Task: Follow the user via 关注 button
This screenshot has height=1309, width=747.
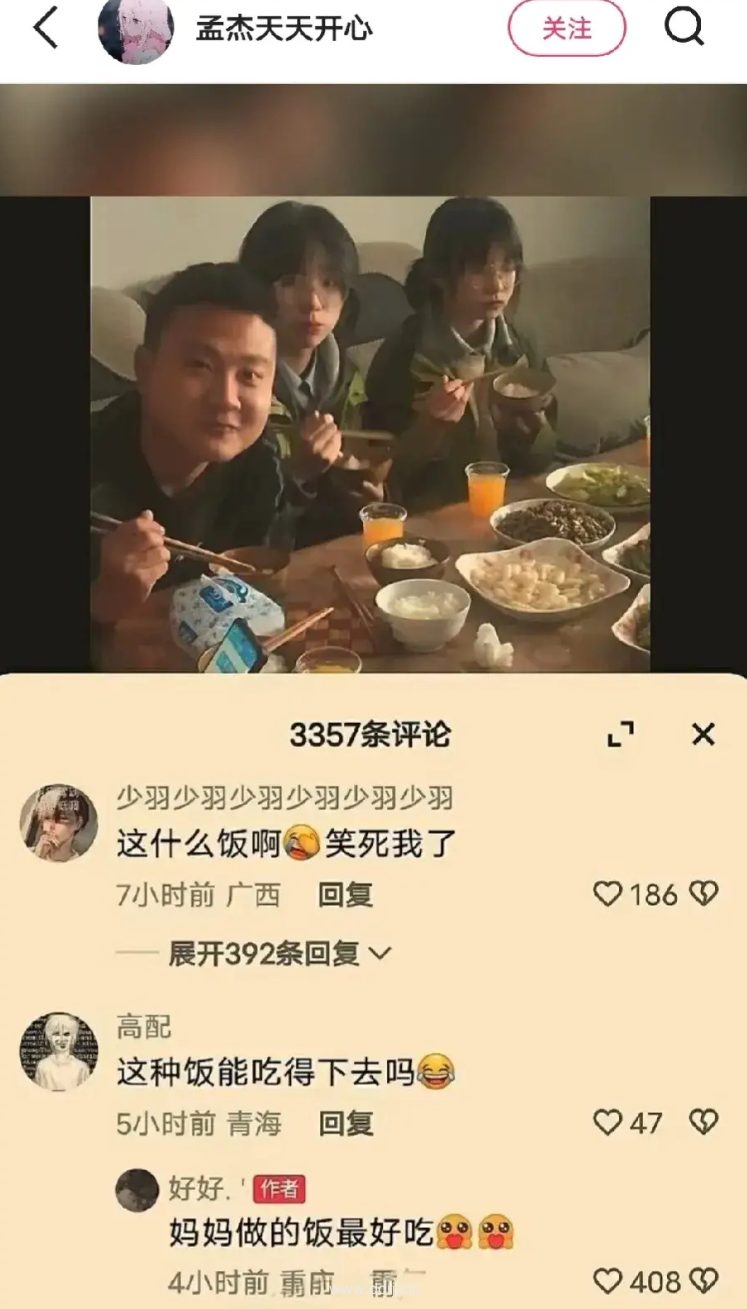Action: click(x=566, y=29)
